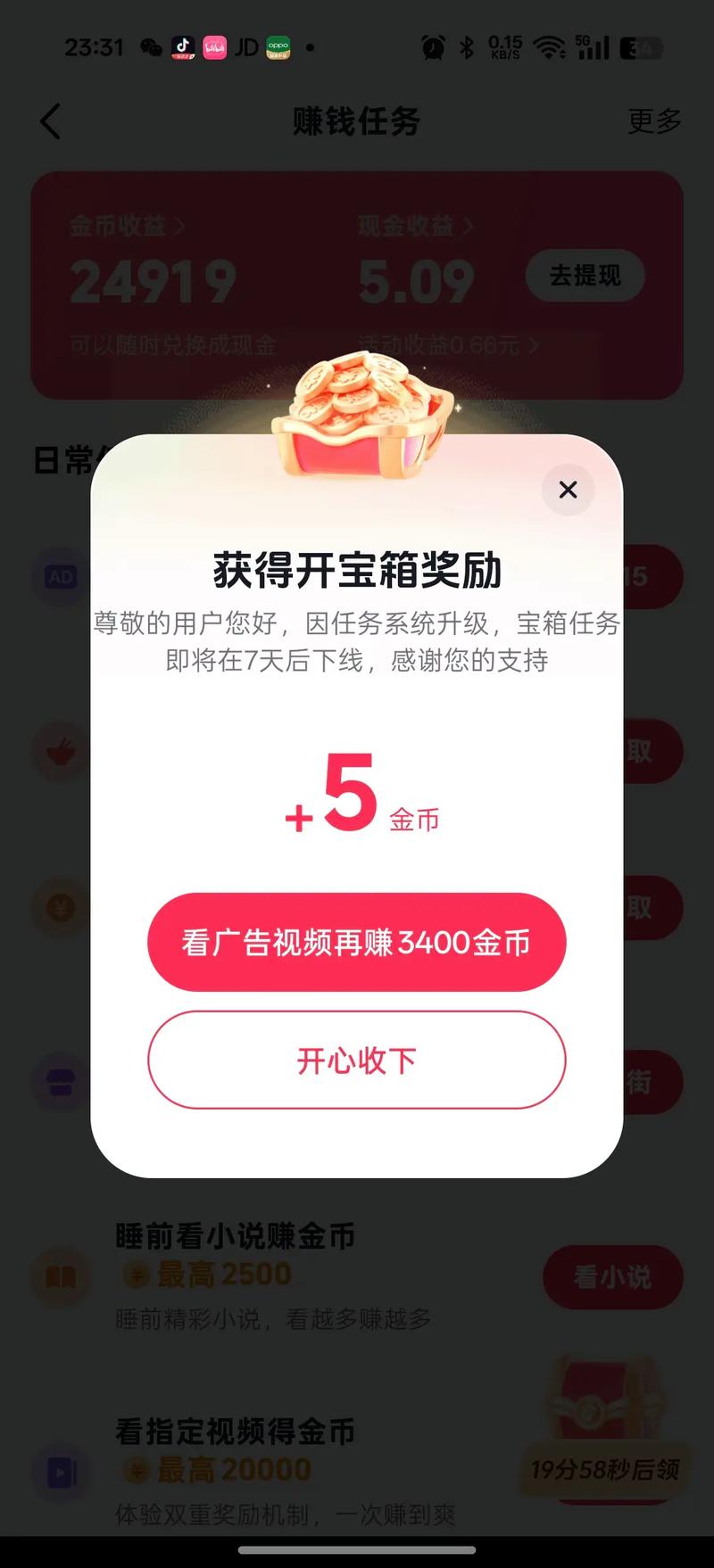This screenshot has height=1568, width=714.
Task: Tap the Douyin icon in the status bar
Action: [x=183, y=45]
